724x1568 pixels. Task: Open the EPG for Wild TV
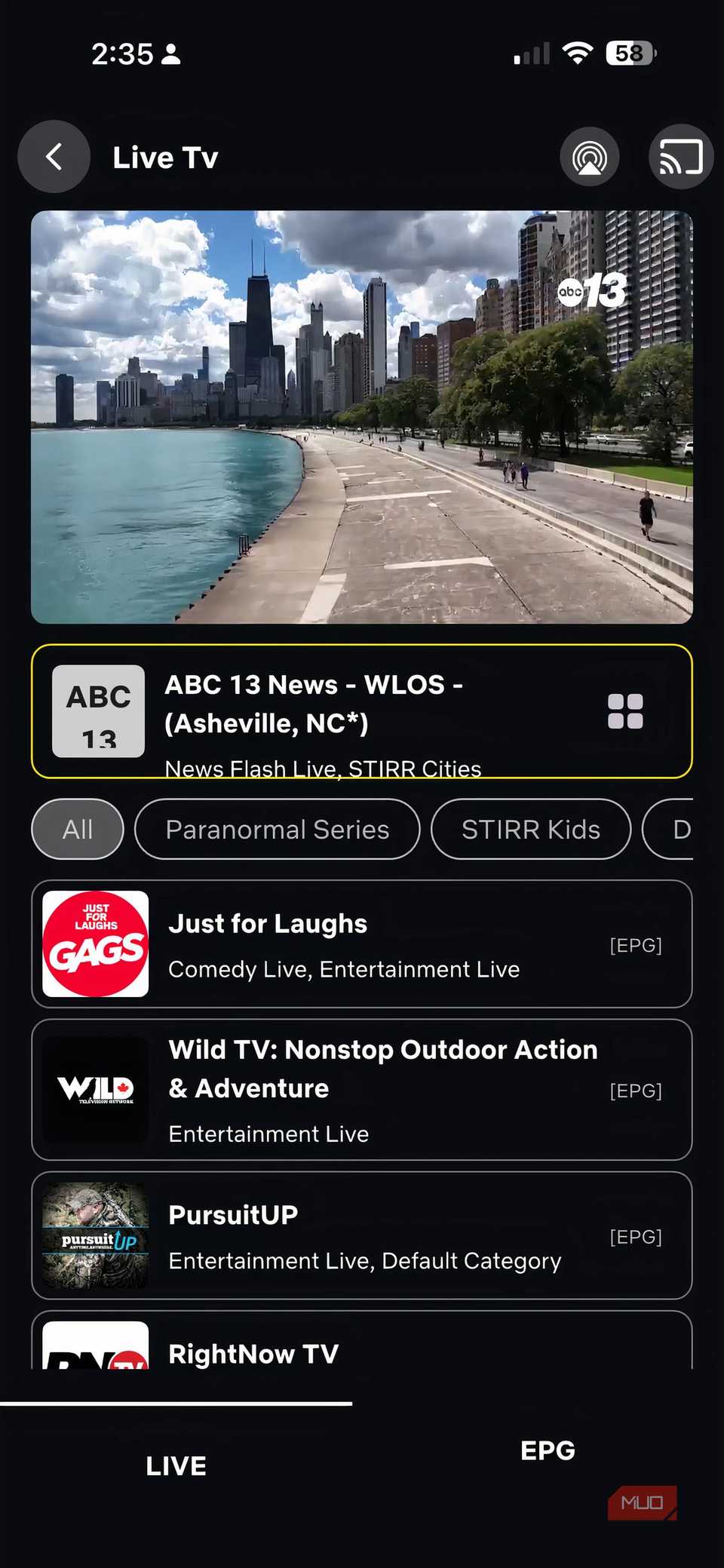click(636, 1091)
